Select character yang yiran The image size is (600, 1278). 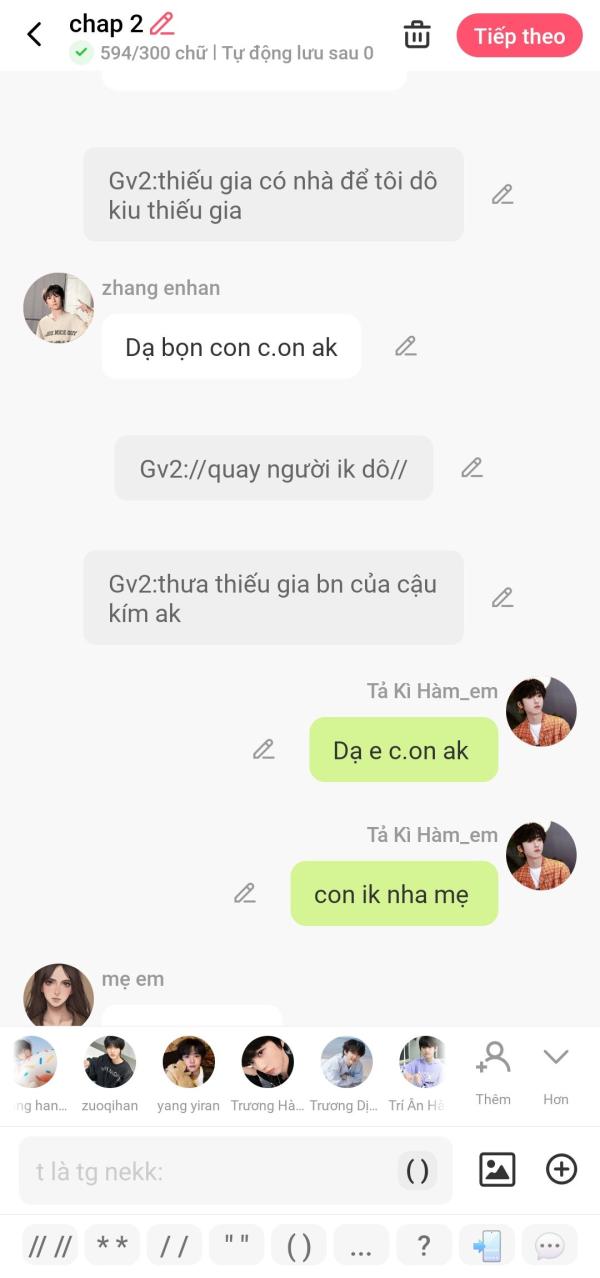coord(188,1073)
